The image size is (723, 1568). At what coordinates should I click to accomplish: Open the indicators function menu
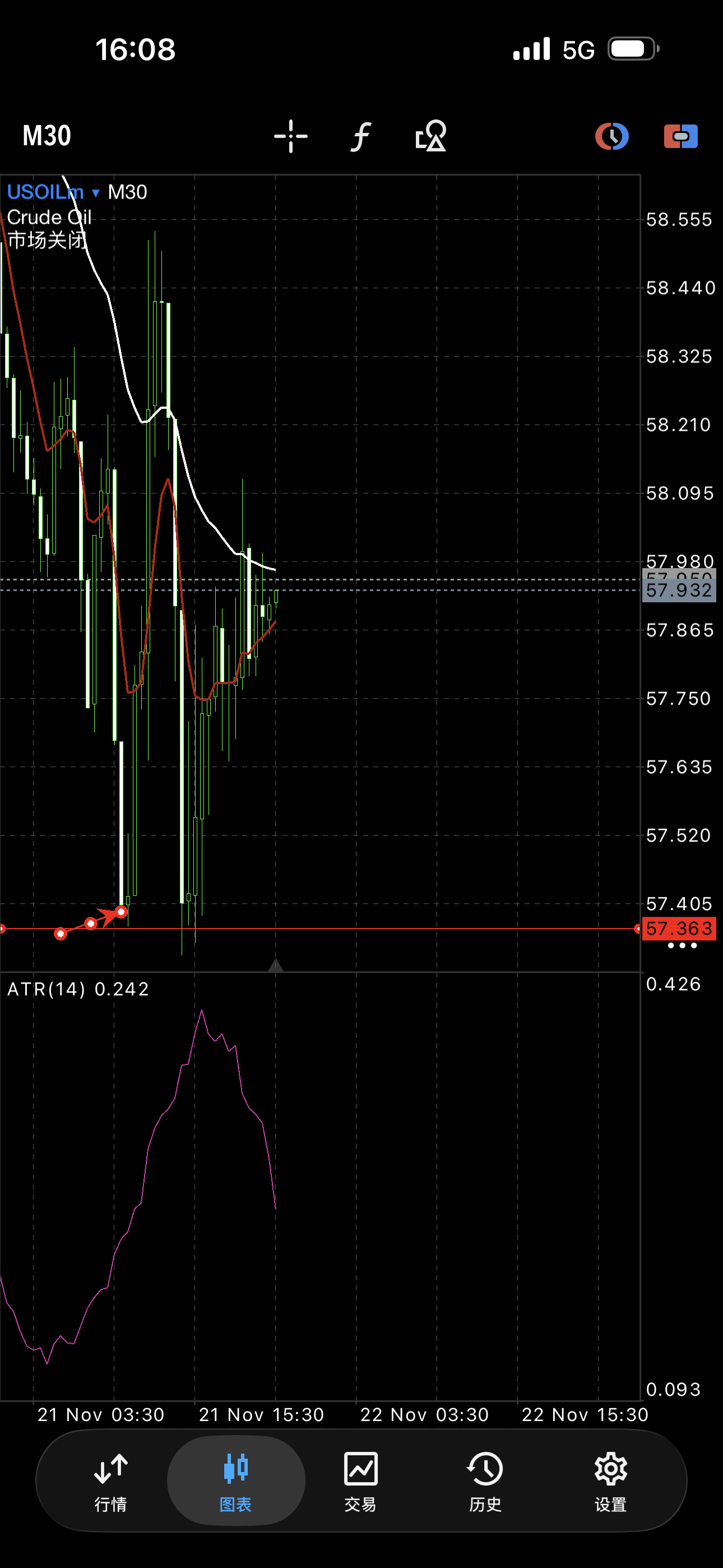pyautogui.click(x=360, y=136)
